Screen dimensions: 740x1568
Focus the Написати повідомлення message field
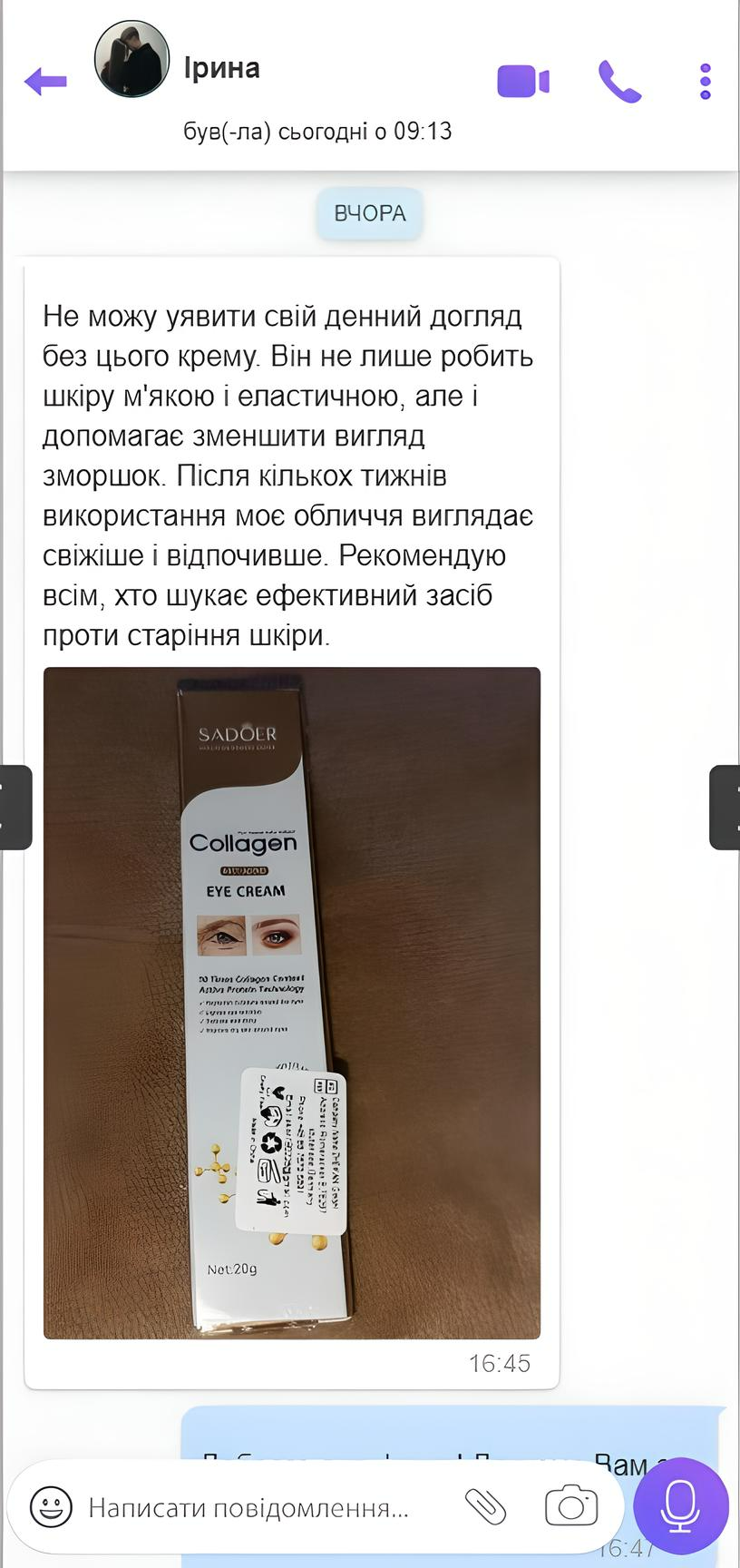[249, 1508]
